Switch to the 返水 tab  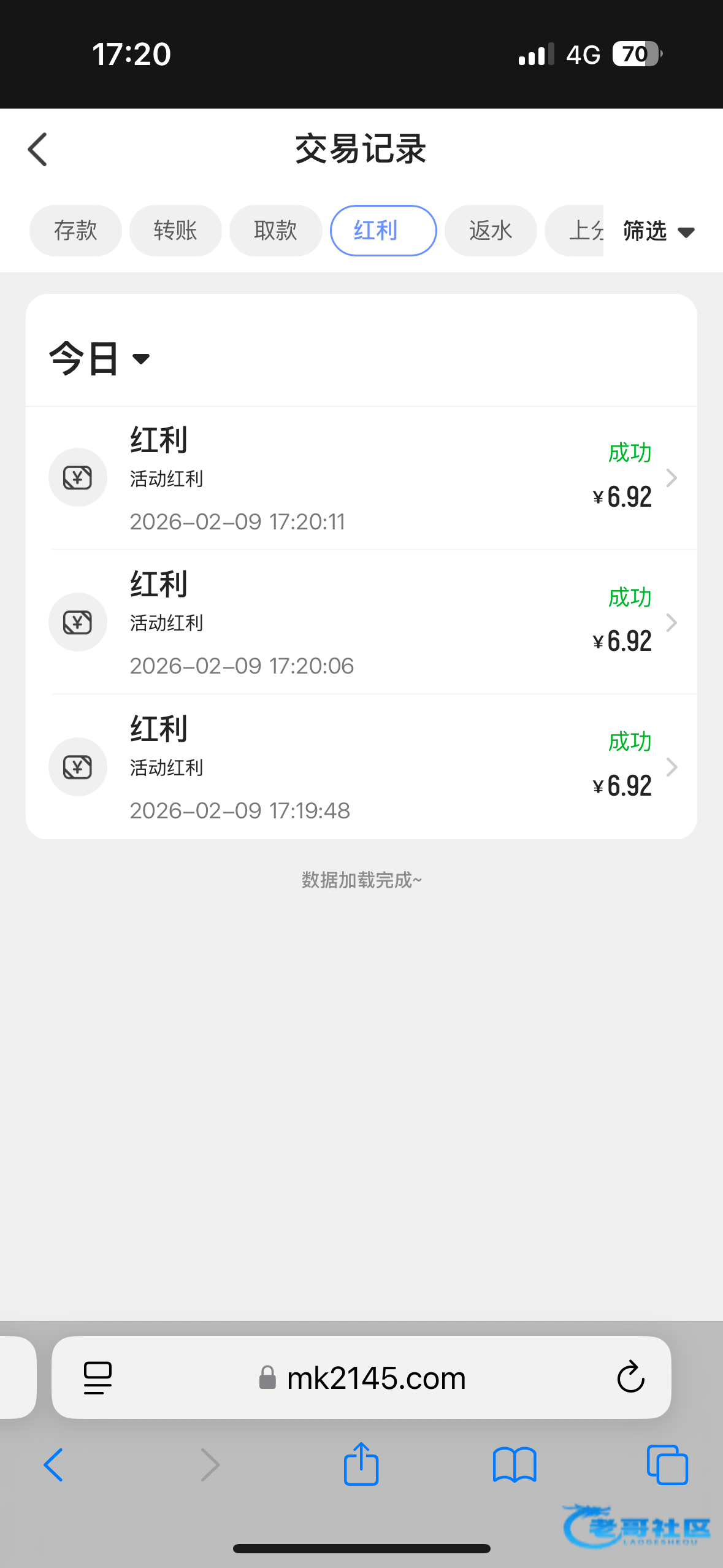[x=490, y=231]
